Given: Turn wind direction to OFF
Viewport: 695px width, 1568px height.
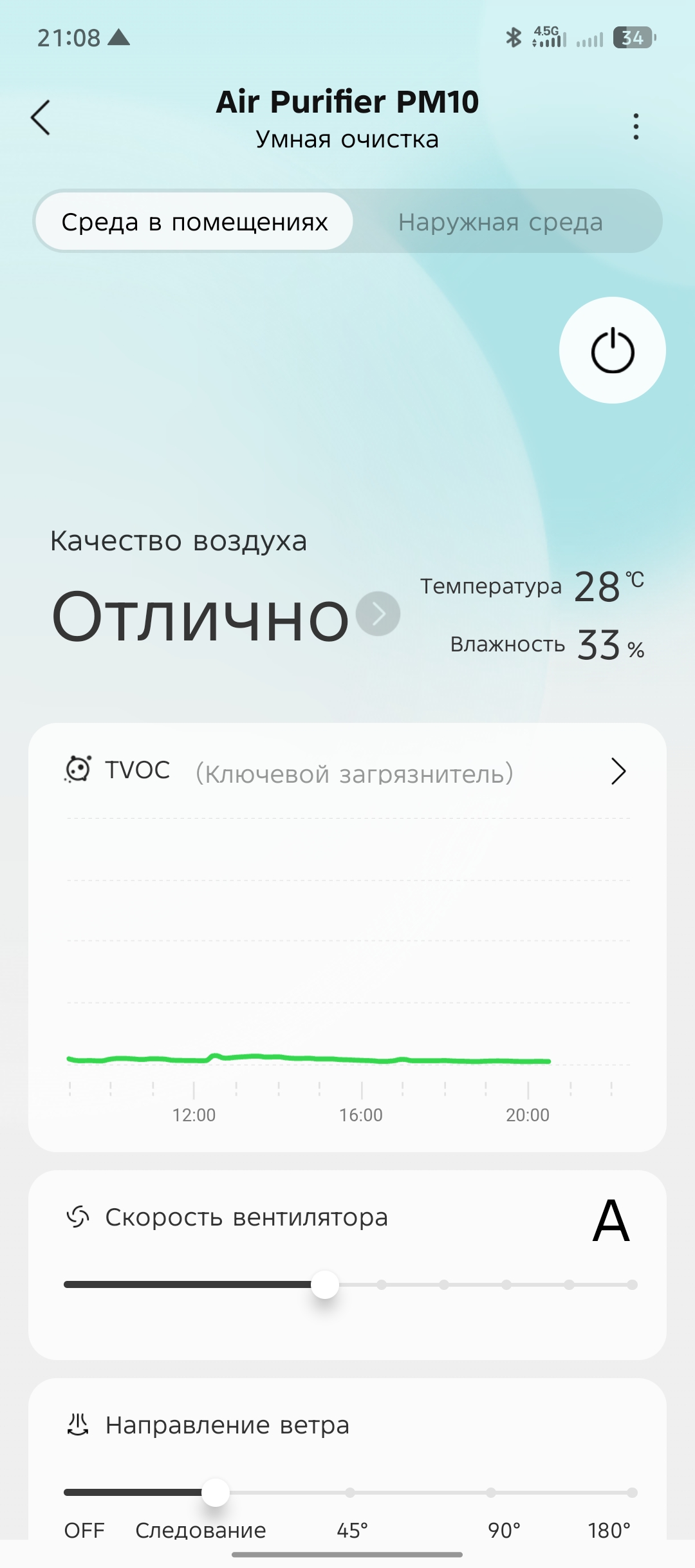Looking at the screenshot, I should click(69, 1493).
